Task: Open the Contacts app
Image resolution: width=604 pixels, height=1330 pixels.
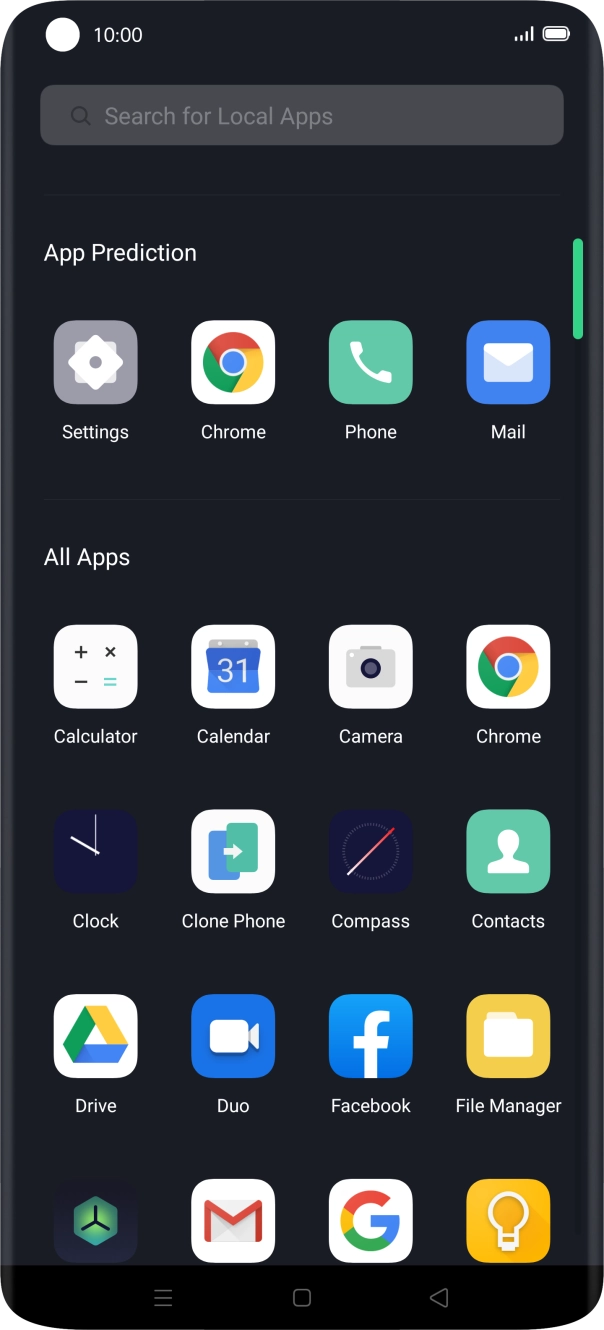Action: pos(508,852)
